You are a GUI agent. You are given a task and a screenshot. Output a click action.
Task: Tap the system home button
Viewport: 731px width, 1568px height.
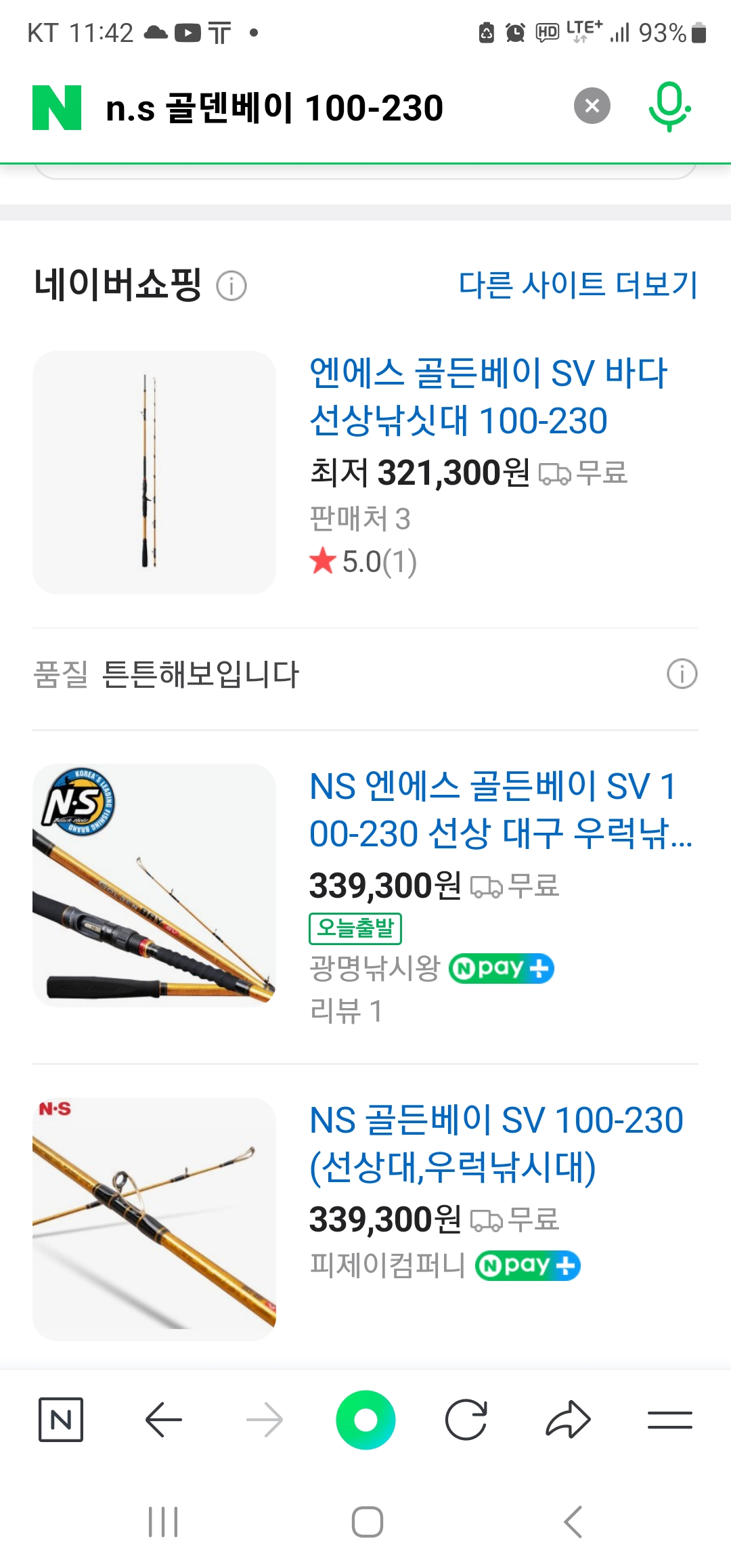[x=367, y=1522]
